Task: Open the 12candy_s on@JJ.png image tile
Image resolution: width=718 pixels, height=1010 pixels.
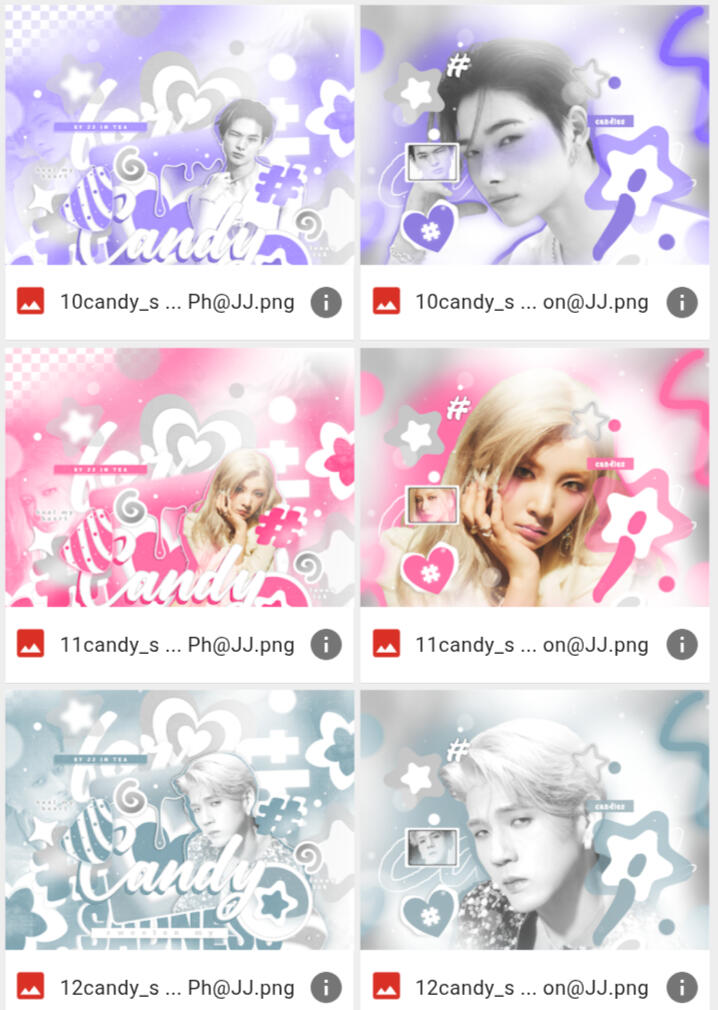Action: (x=535, y=819)
